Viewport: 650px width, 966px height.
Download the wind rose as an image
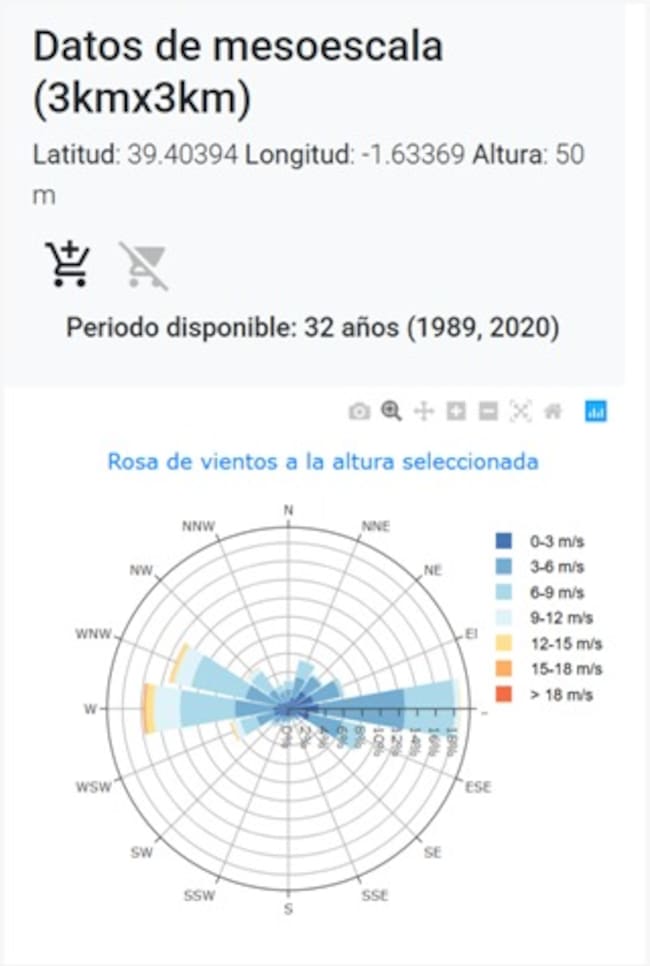(359, 411)
